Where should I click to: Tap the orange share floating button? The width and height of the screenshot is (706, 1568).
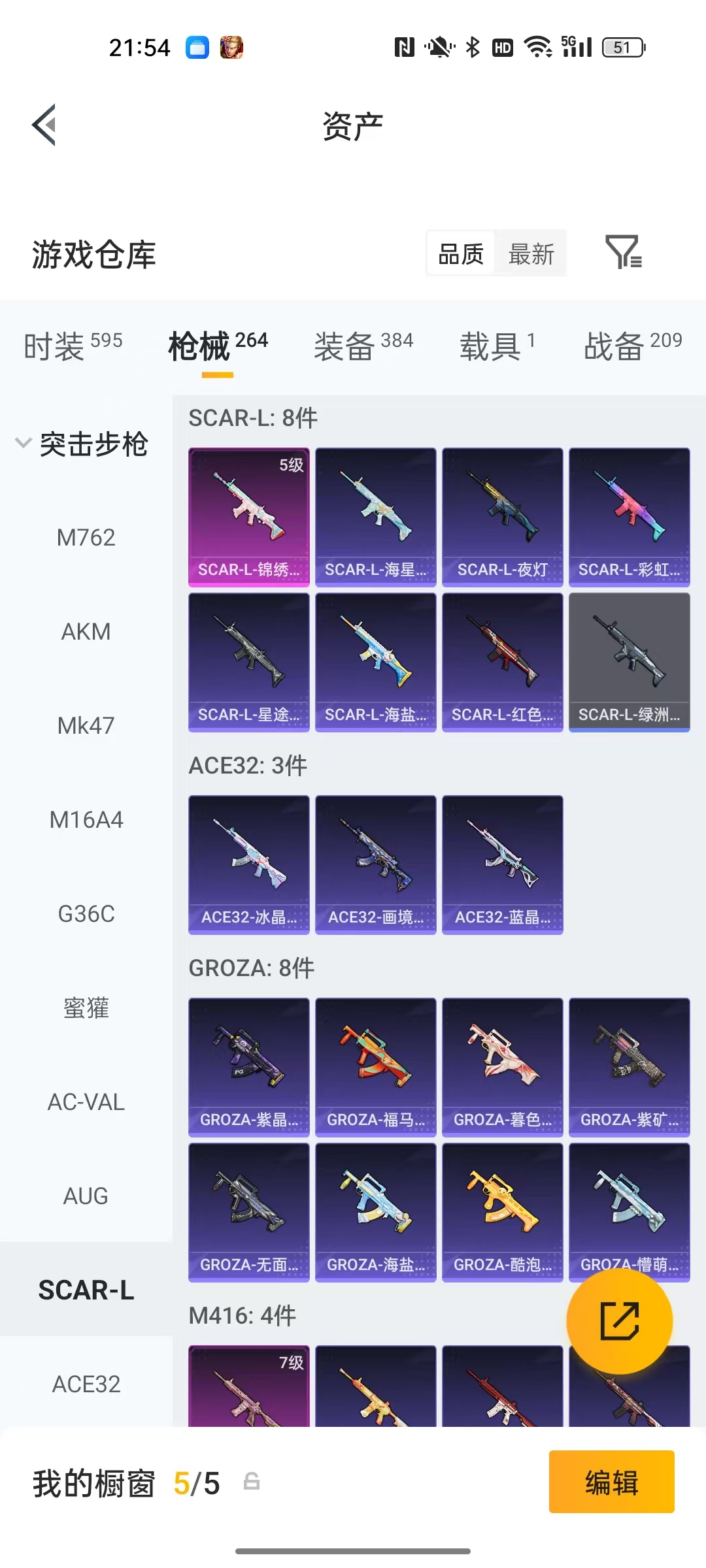619,1321
